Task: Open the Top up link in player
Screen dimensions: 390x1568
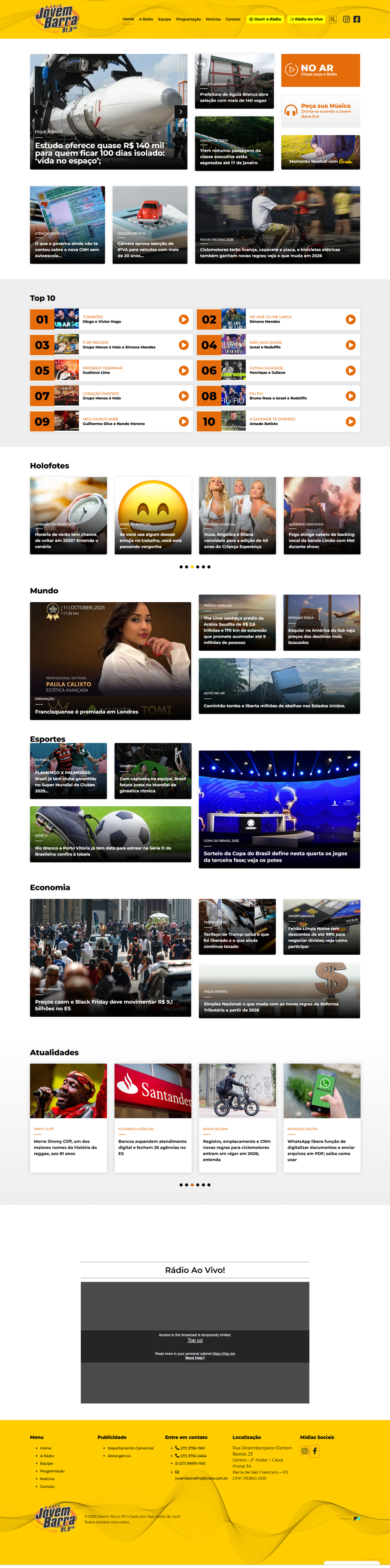Action: (x=195, y=1340)
